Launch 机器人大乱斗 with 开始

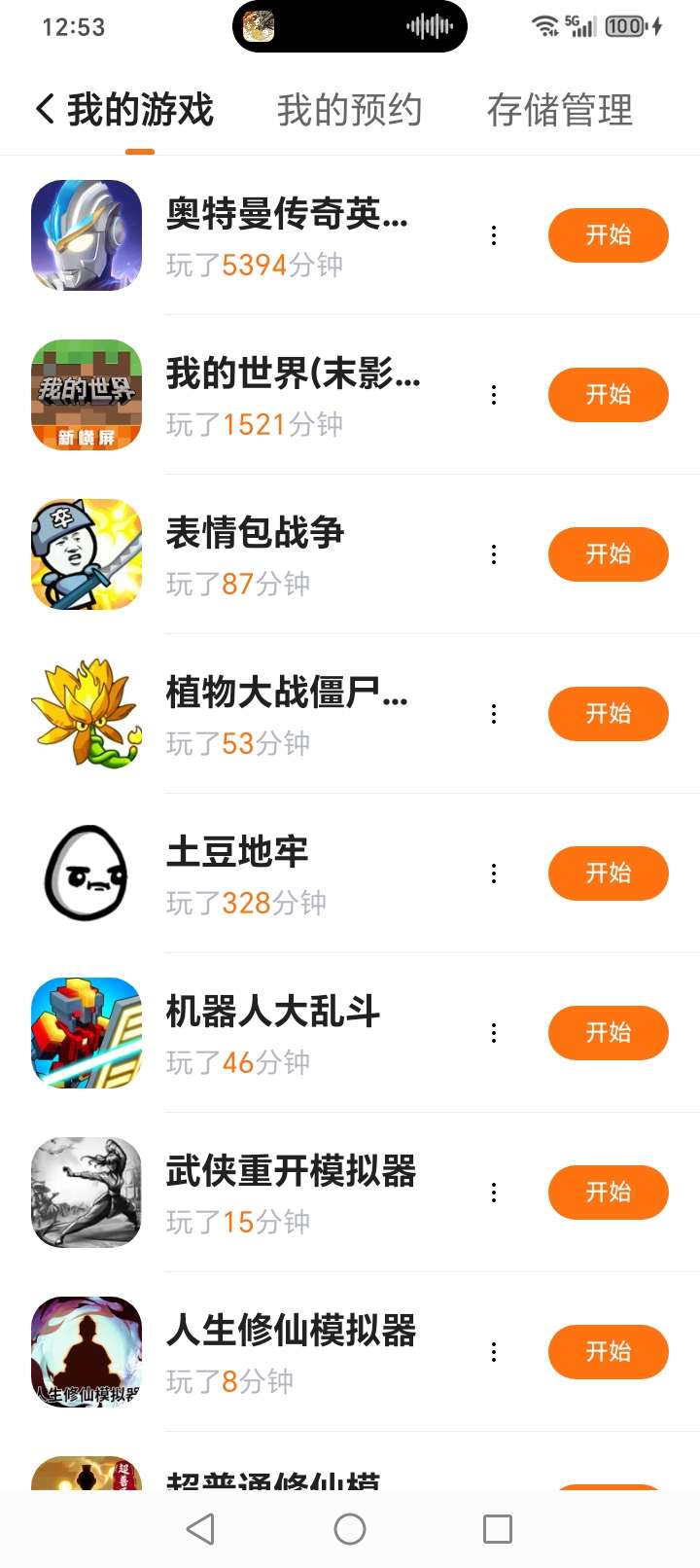608,1033
